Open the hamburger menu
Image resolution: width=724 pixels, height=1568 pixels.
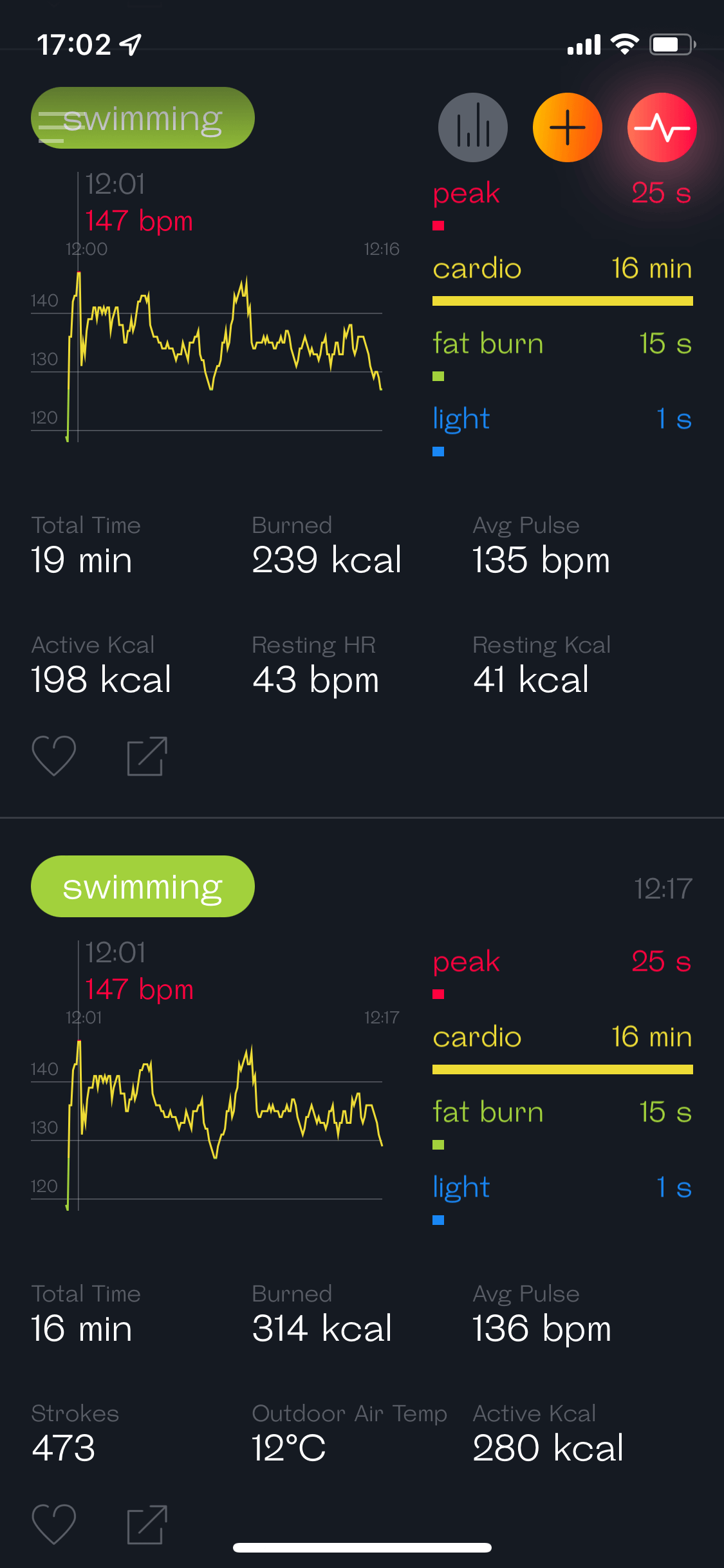tap(51, 127)
